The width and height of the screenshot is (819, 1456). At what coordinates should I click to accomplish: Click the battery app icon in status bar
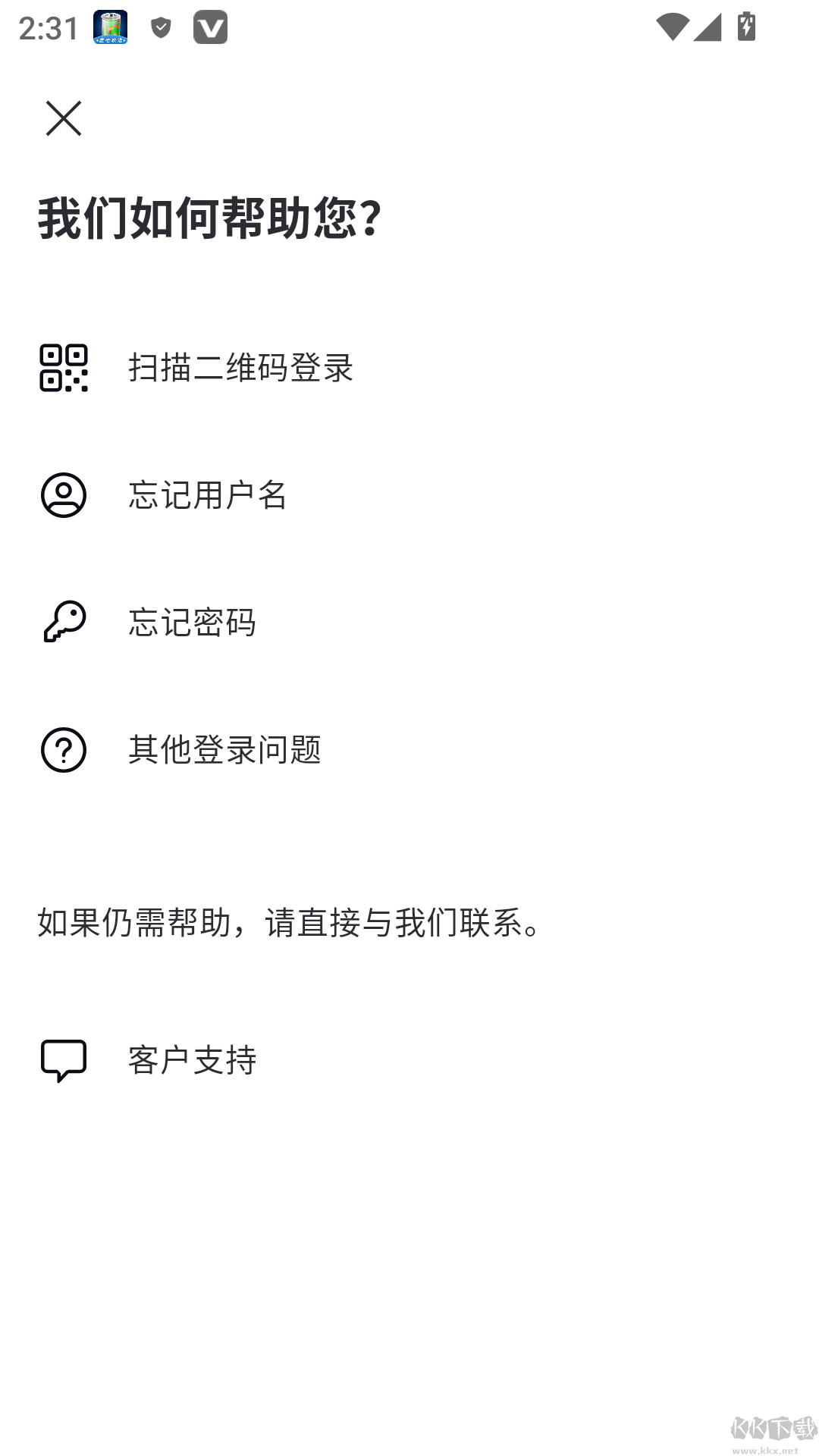110,28
